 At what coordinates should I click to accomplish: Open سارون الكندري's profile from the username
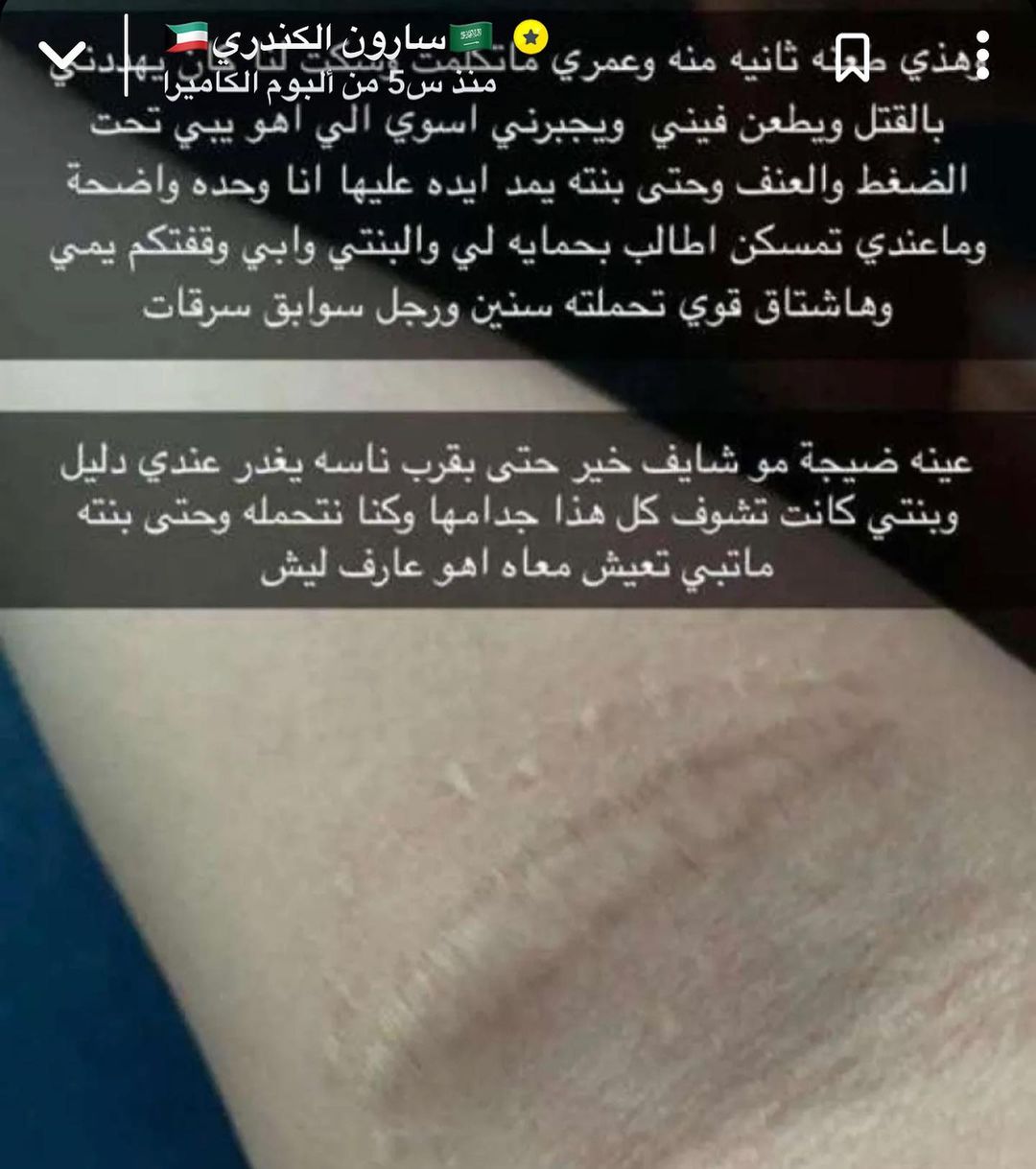331,40
